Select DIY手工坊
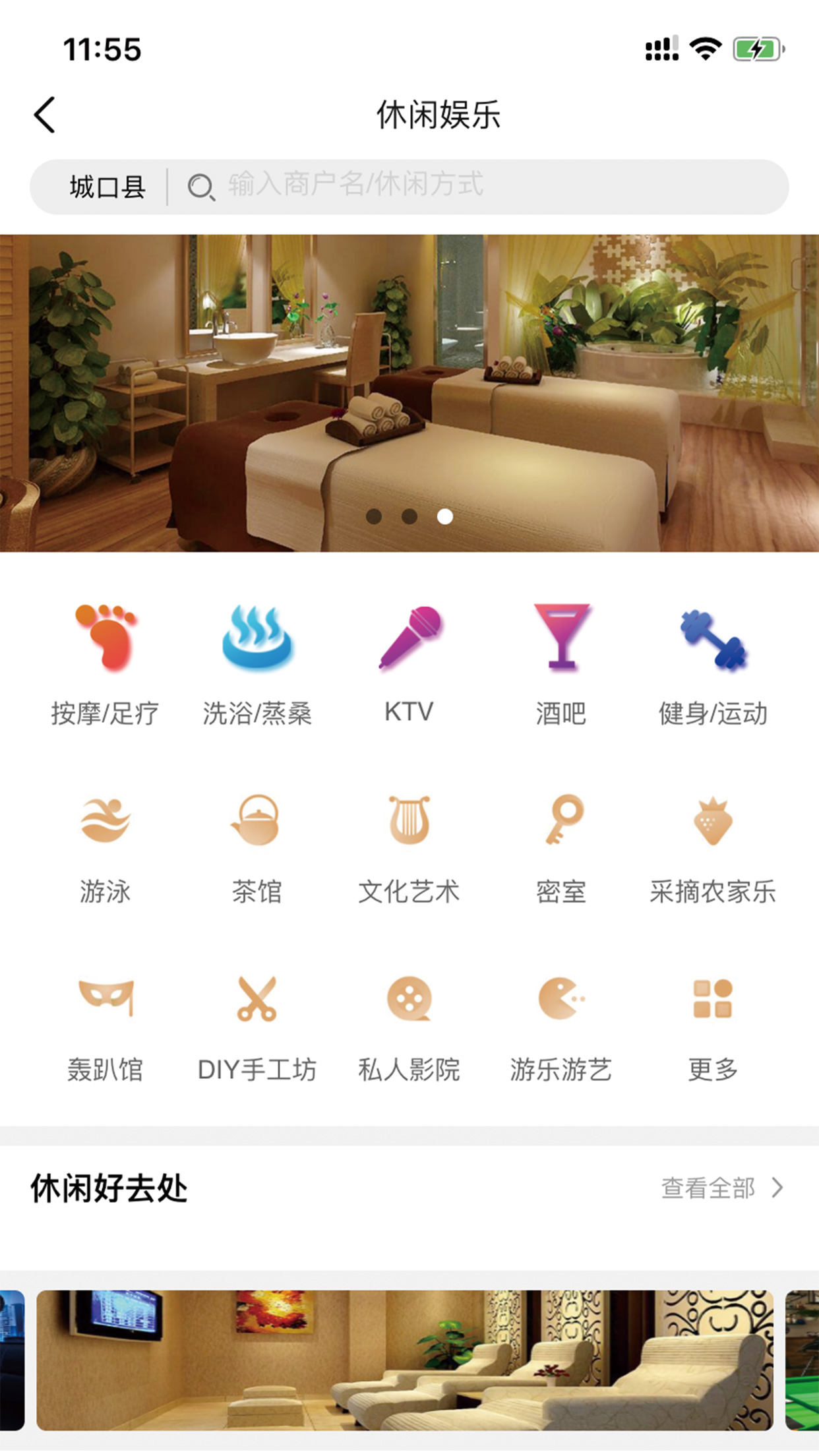This screenshot has width=819, height=1456. point(257,1027)
